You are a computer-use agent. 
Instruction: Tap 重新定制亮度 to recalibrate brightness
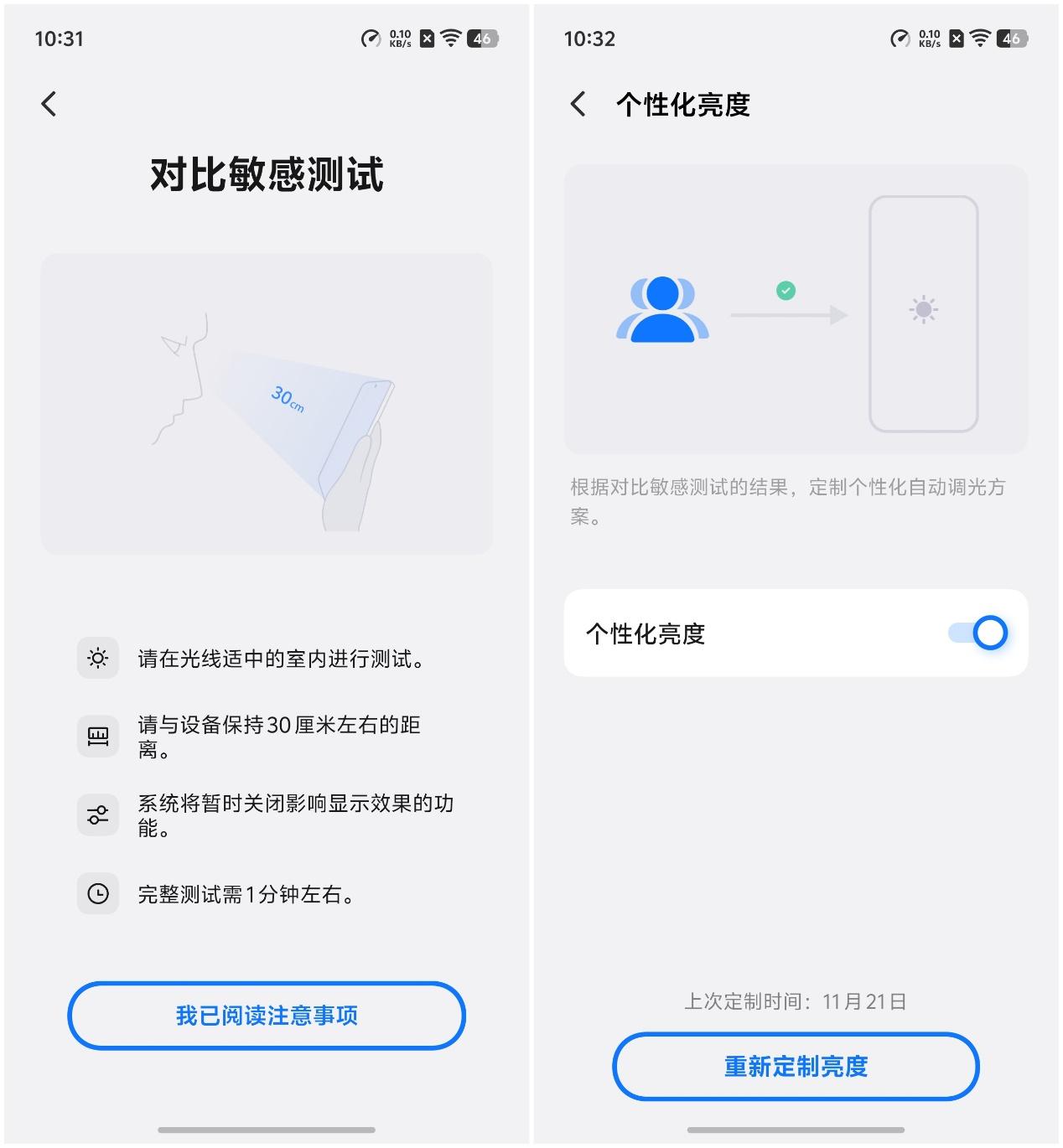pos(796,1066)
